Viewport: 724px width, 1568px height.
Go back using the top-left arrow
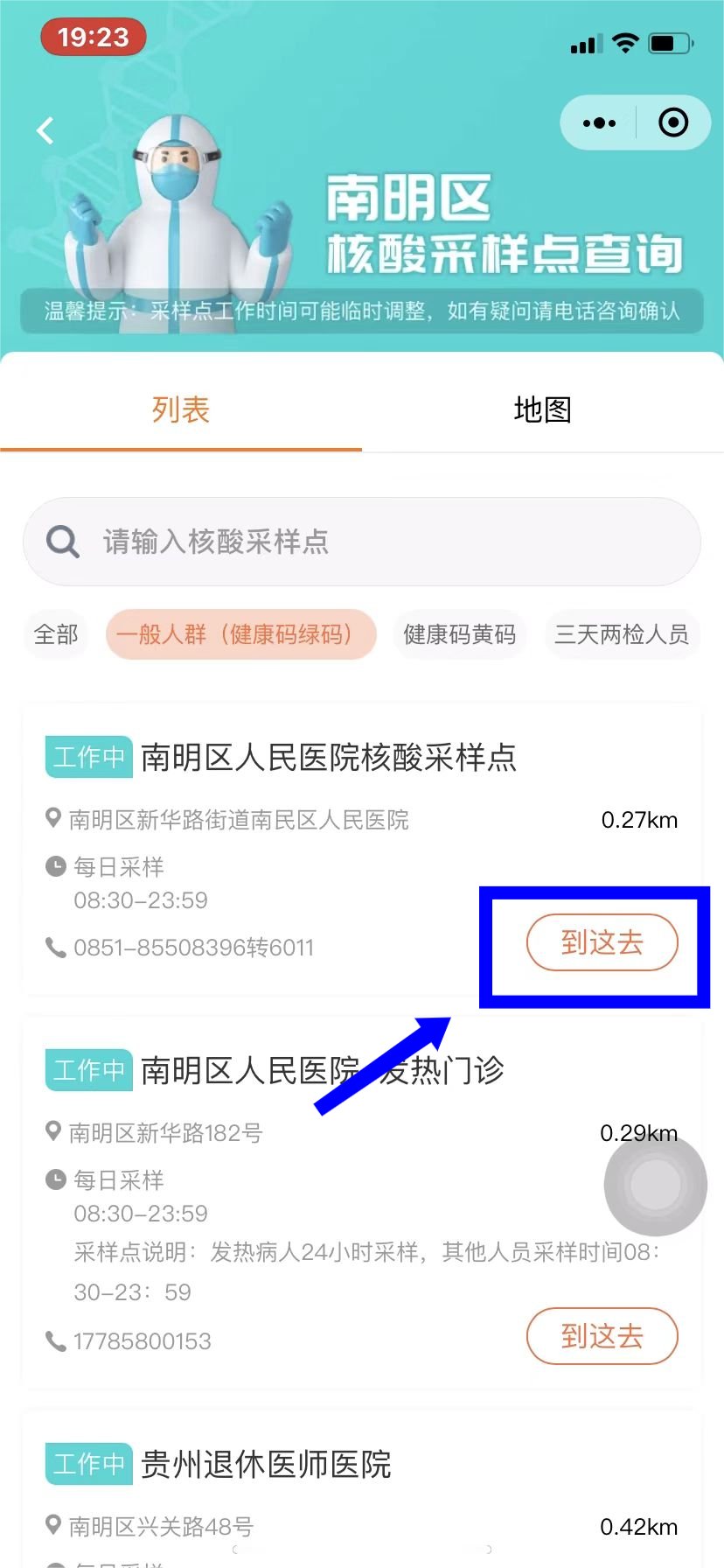(x=45, y=130)
